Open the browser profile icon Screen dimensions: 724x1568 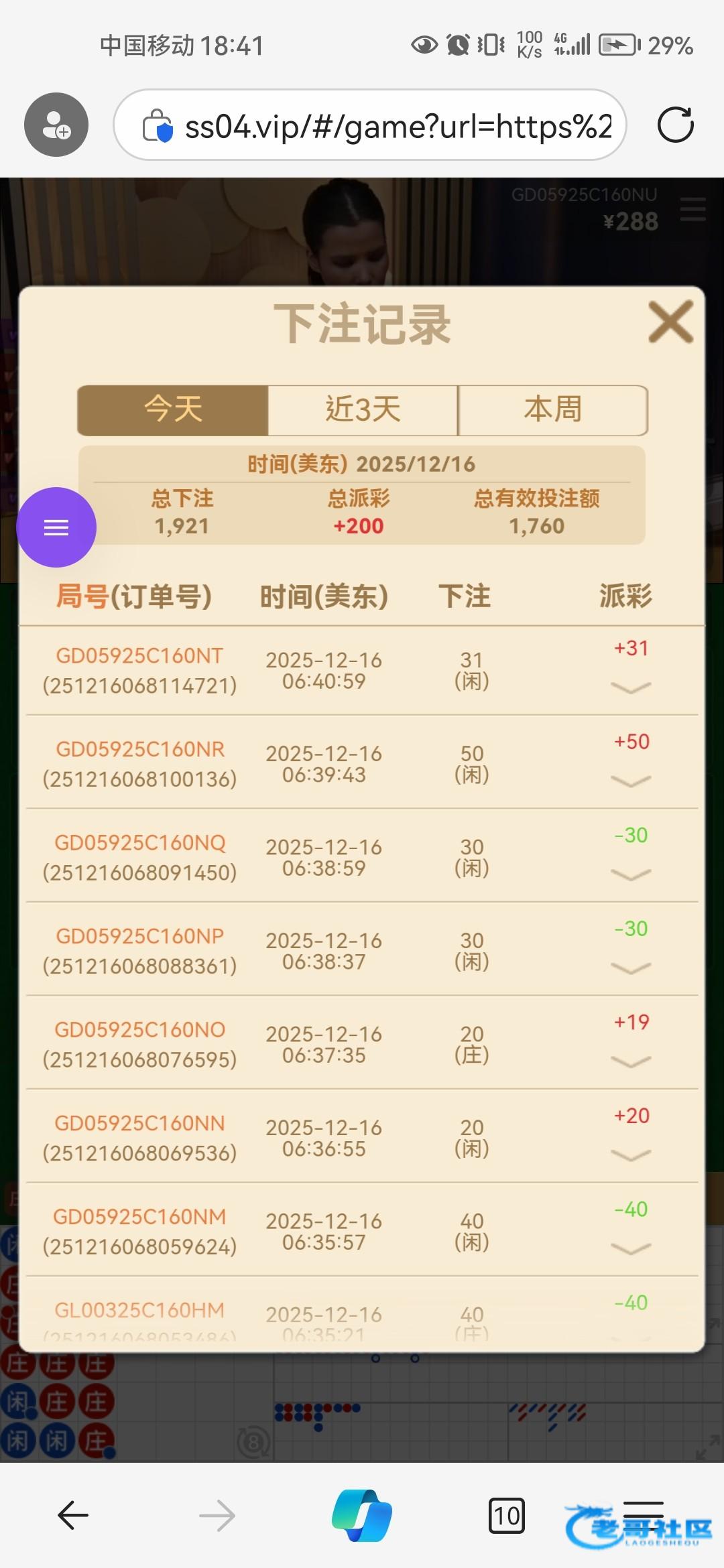(x=56, y=125)
